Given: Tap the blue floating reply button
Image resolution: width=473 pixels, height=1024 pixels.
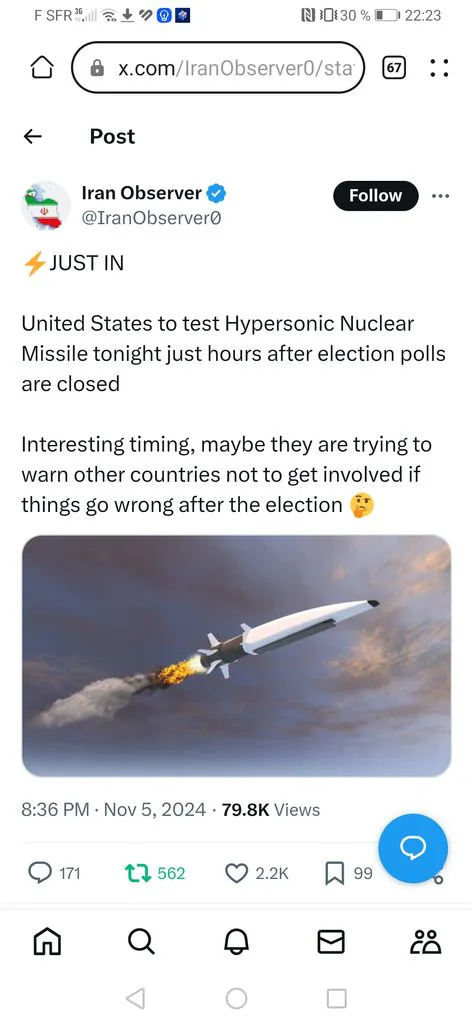Looking at the screenshot, I should [x=413, y=848].
